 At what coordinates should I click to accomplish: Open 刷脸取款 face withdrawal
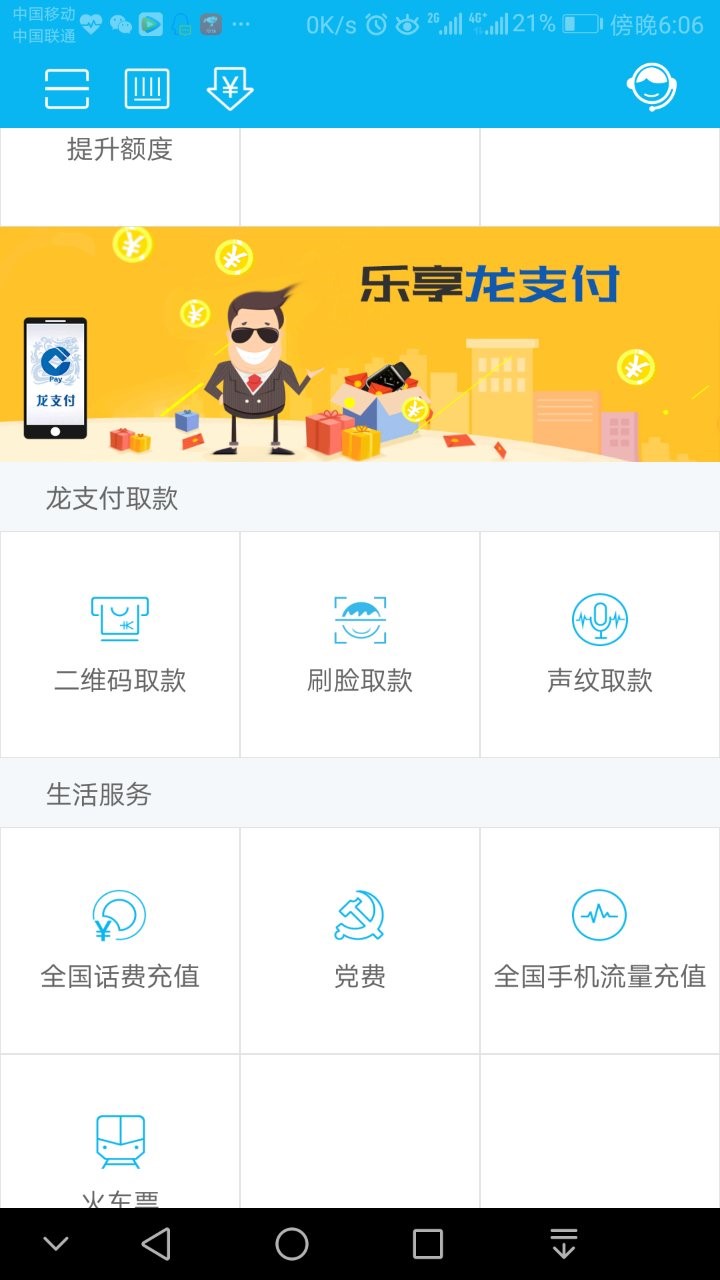click(360, 644)
